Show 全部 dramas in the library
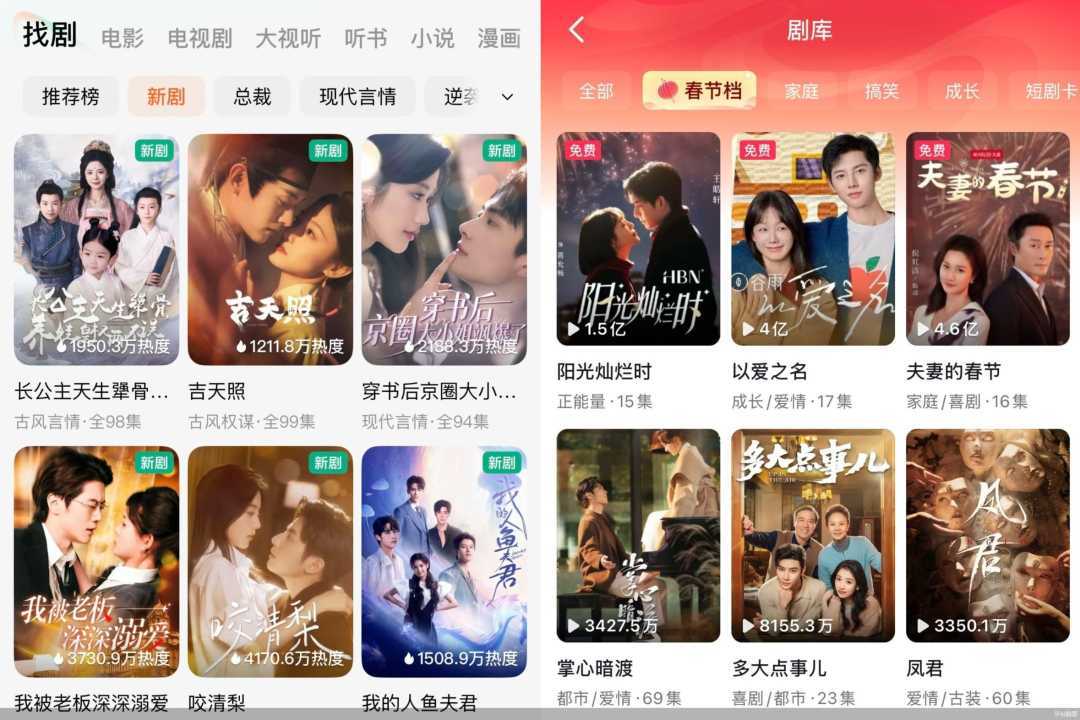The image size is (1080, 720). (596, 91)
